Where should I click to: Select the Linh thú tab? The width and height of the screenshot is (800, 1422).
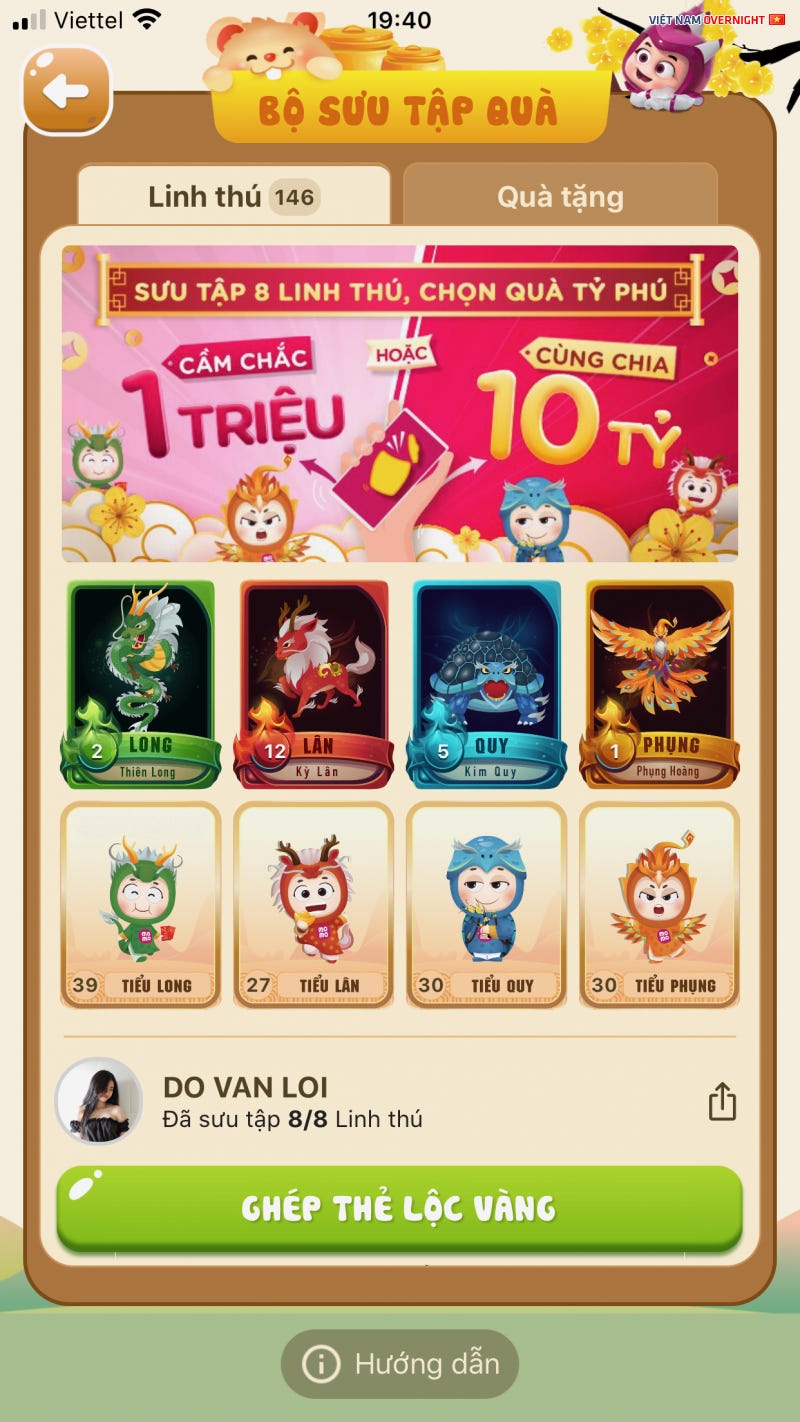(232, 196)
